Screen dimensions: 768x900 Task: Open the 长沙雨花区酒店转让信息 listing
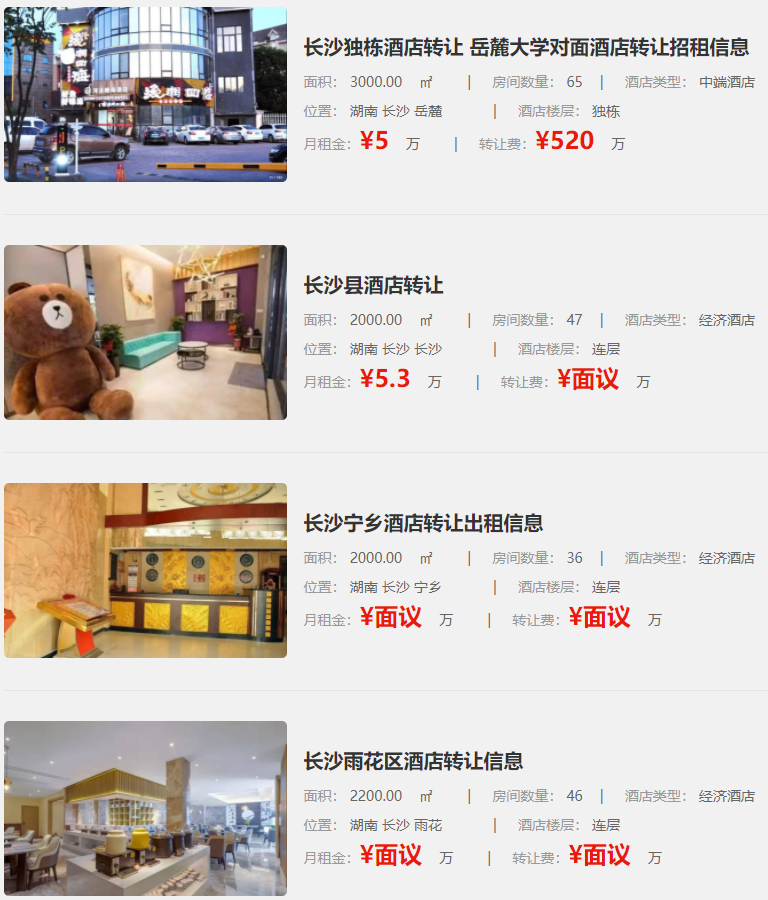[x=413, y=761]
